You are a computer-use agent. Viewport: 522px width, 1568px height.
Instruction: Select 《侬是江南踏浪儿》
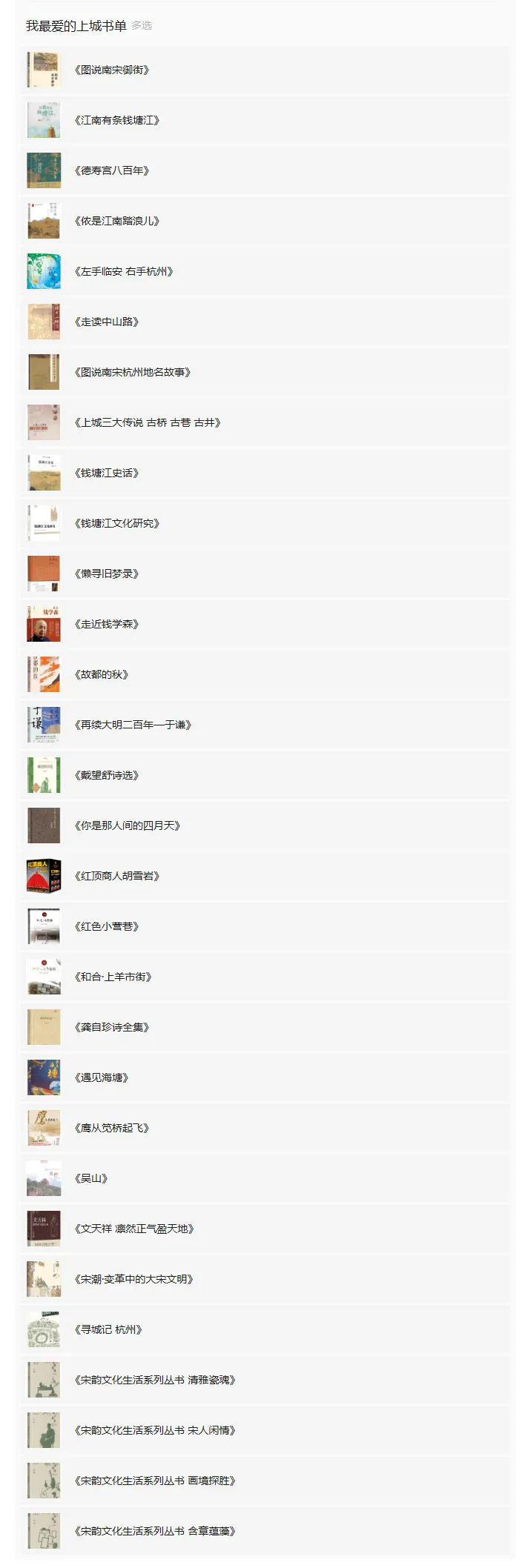117,222
